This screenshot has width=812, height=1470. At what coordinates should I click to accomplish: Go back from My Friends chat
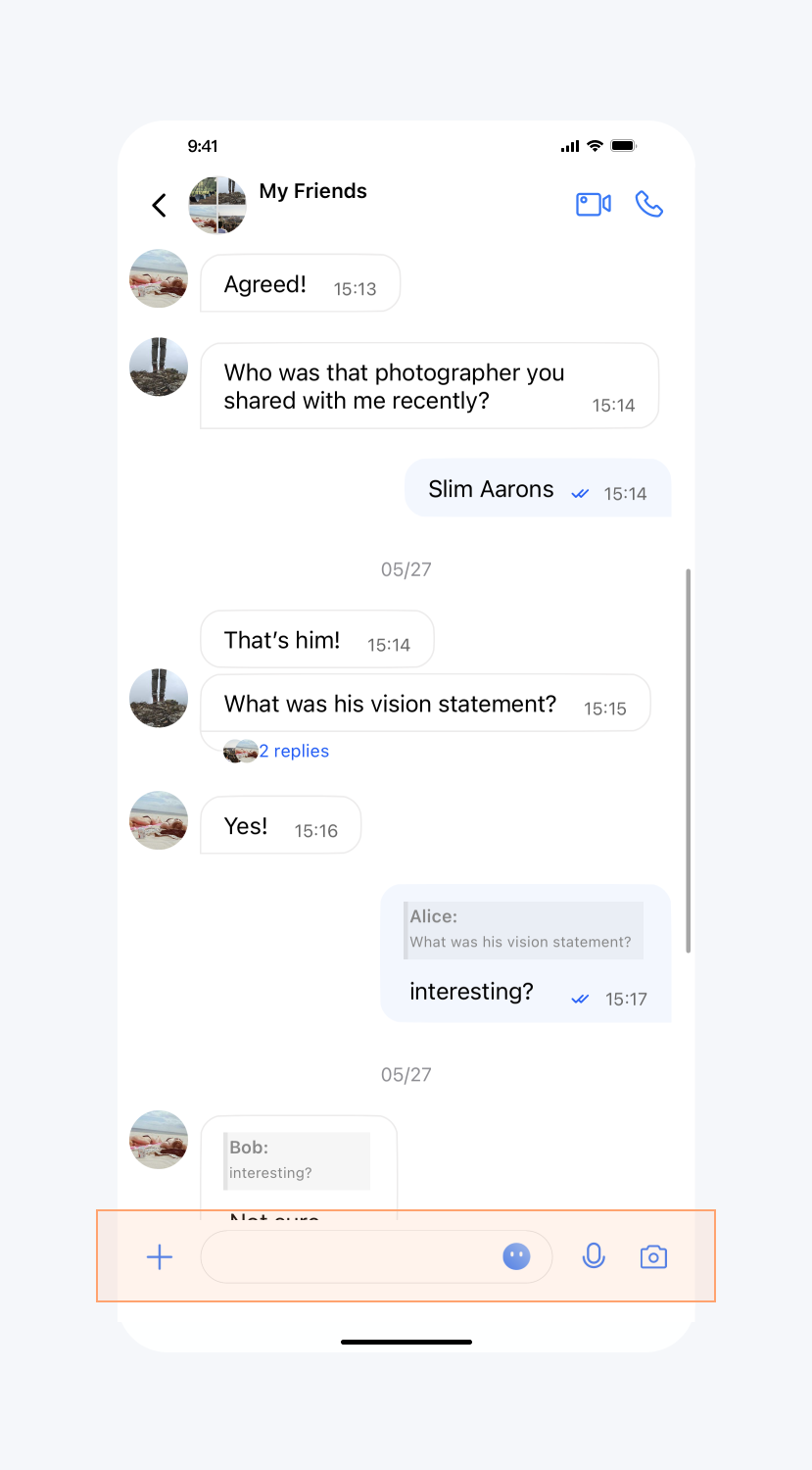[x=159, y=205]
